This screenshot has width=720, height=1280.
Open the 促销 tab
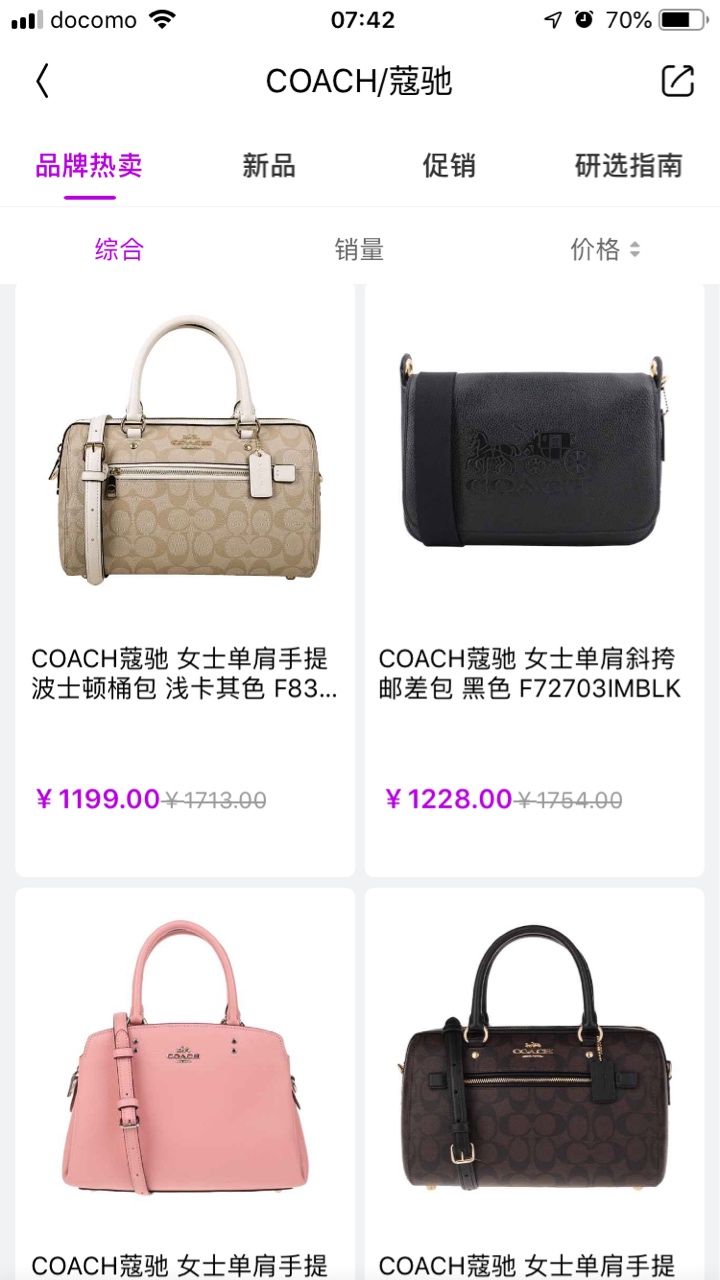448,166
